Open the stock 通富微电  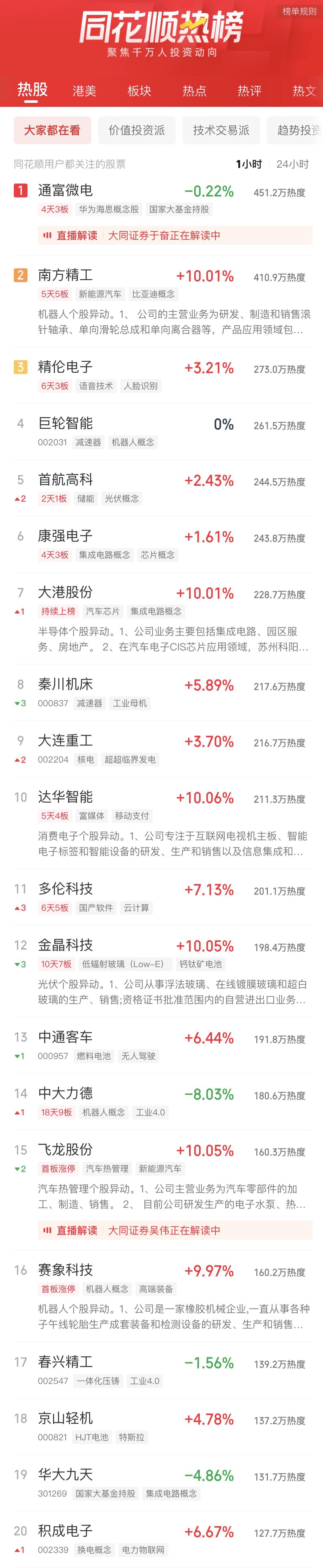(x=66, y=190)
